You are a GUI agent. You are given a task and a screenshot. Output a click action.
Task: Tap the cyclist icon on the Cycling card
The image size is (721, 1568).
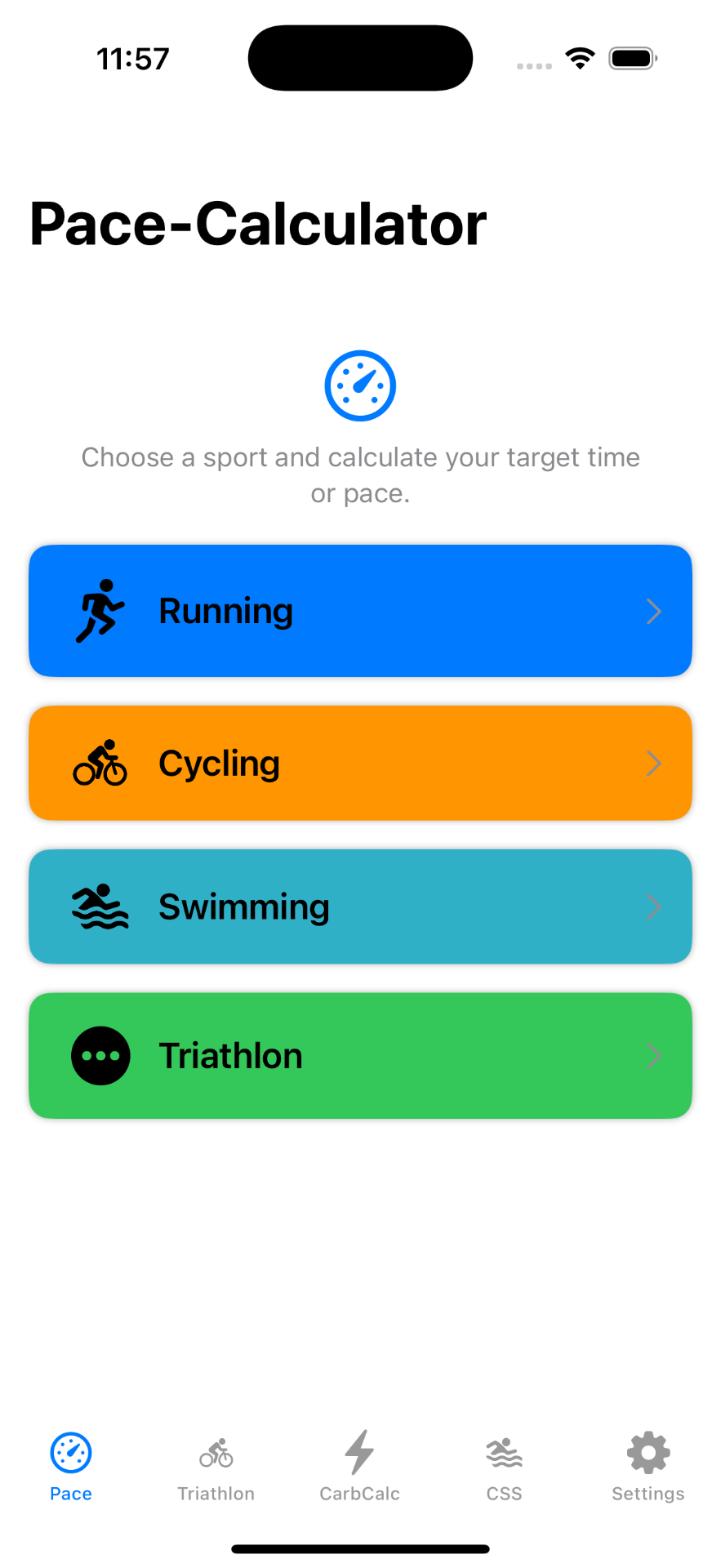(101, 762)
